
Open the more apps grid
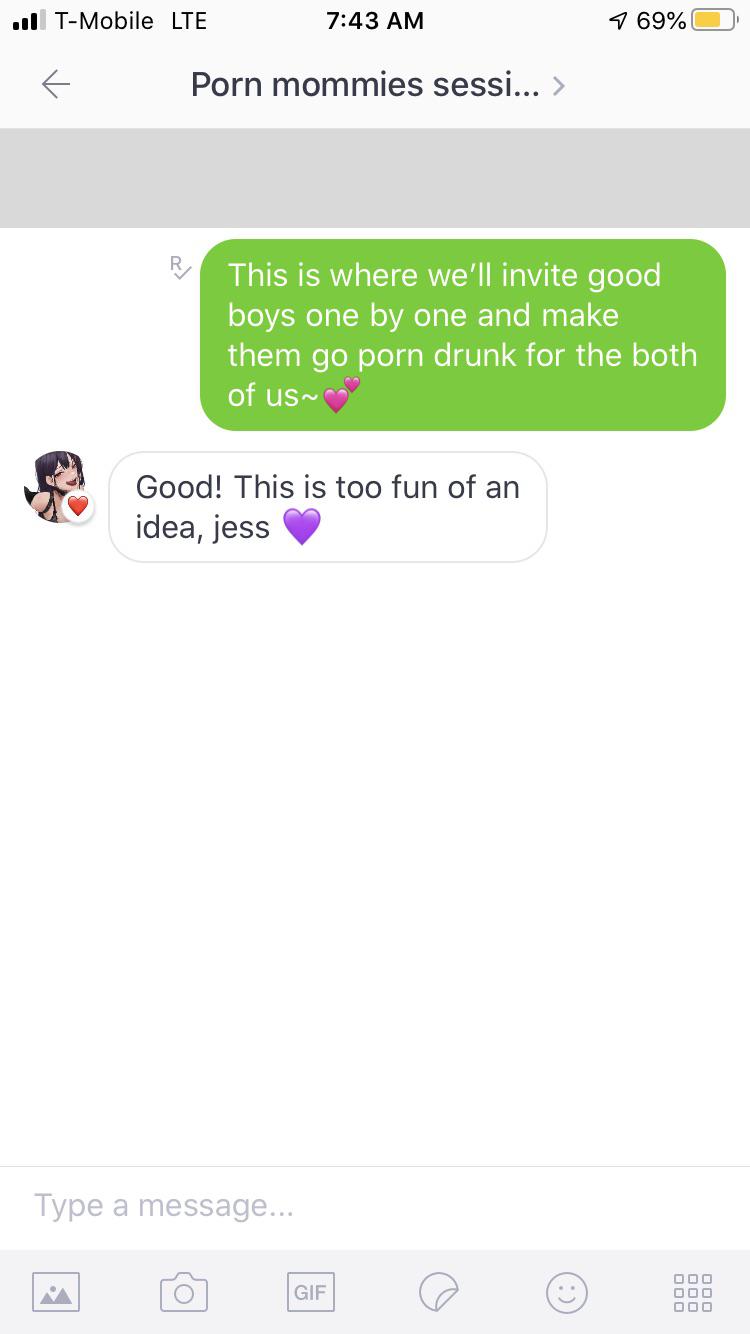pyautogui.click(x=692, y=1292)
